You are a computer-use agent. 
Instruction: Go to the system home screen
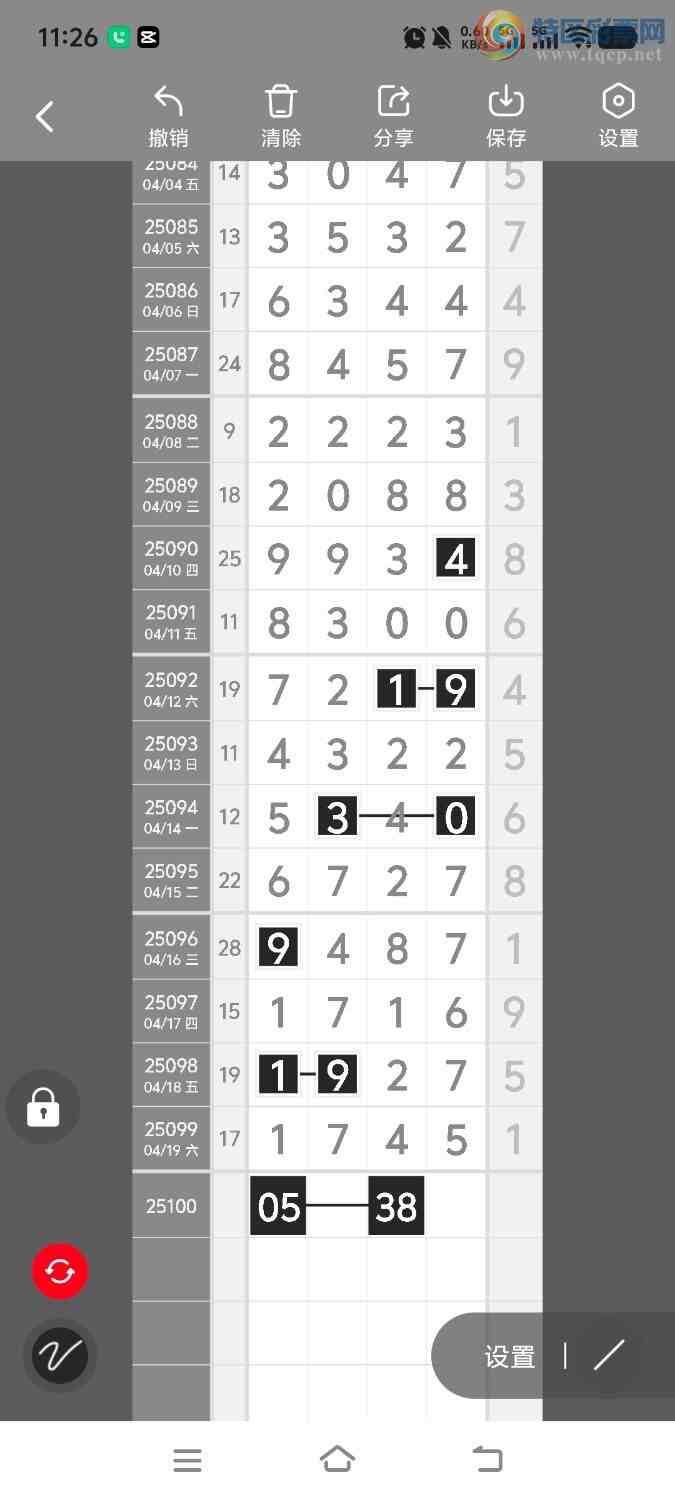337,1460
